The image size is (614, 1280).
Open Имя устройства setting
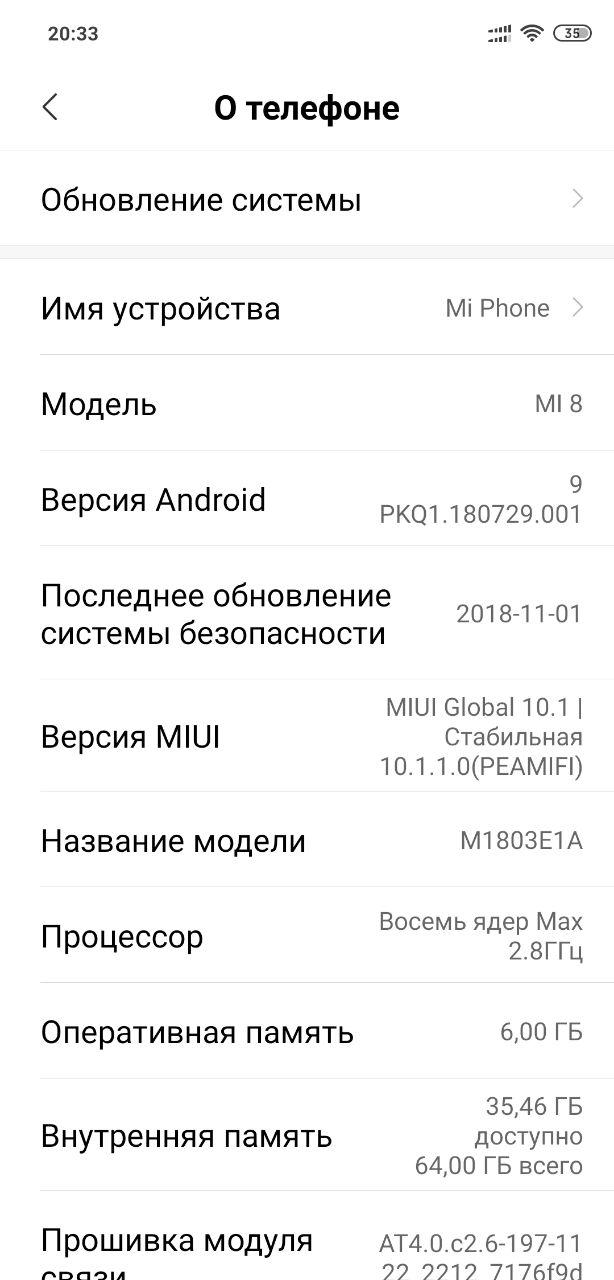tap(307, 308)
